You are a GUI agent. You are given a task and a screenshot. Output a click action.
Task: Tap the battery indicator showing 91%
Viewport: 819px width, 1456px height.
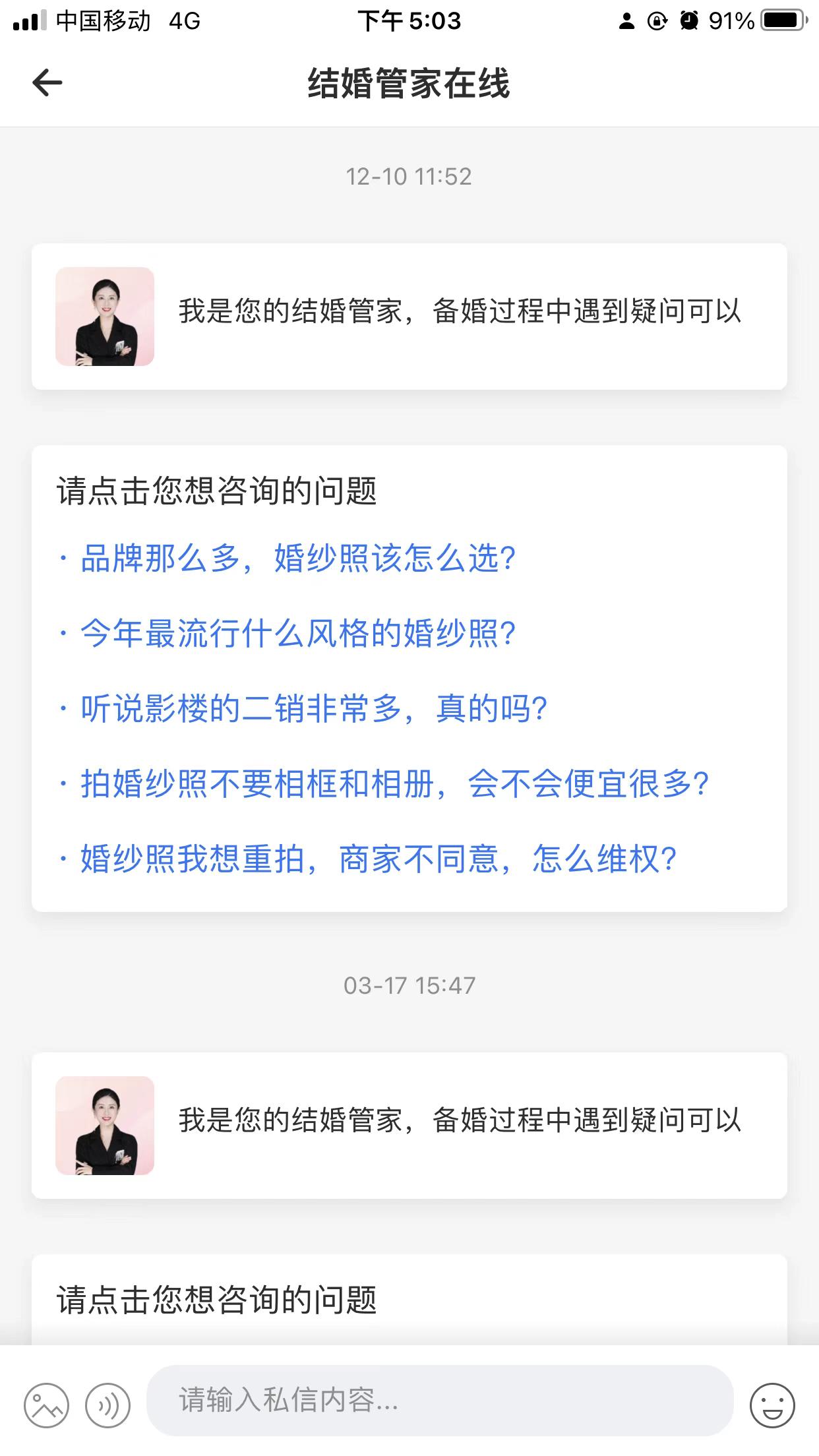coord(758,21)
